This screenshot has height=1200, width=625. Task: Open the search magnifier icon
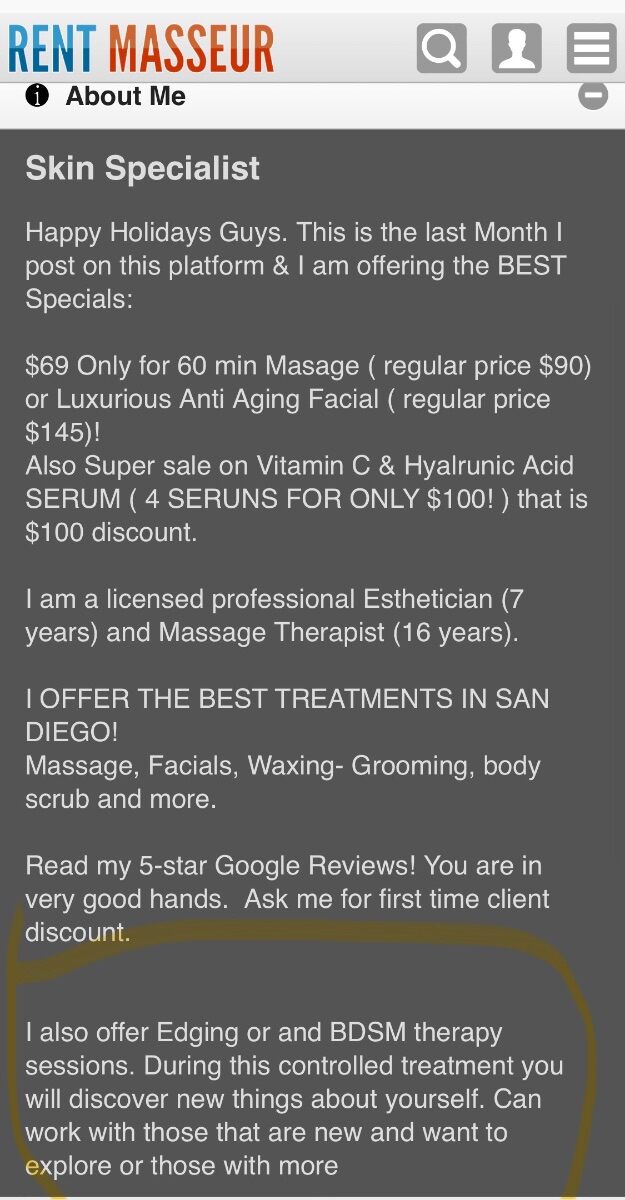click(x=442, y=48)
